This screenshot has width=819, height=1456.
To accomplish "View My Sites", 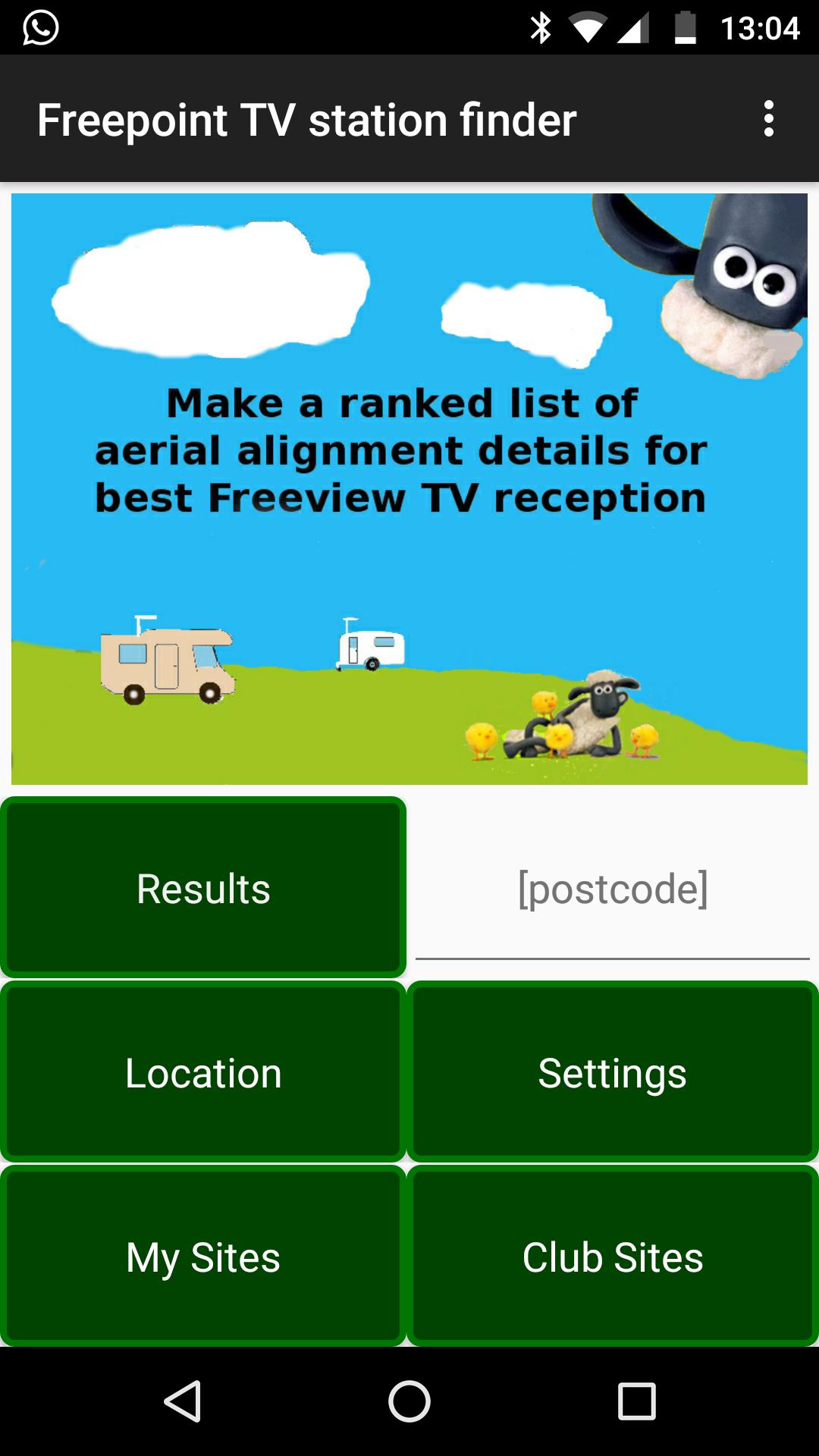I will click(x=203, y=1257).
